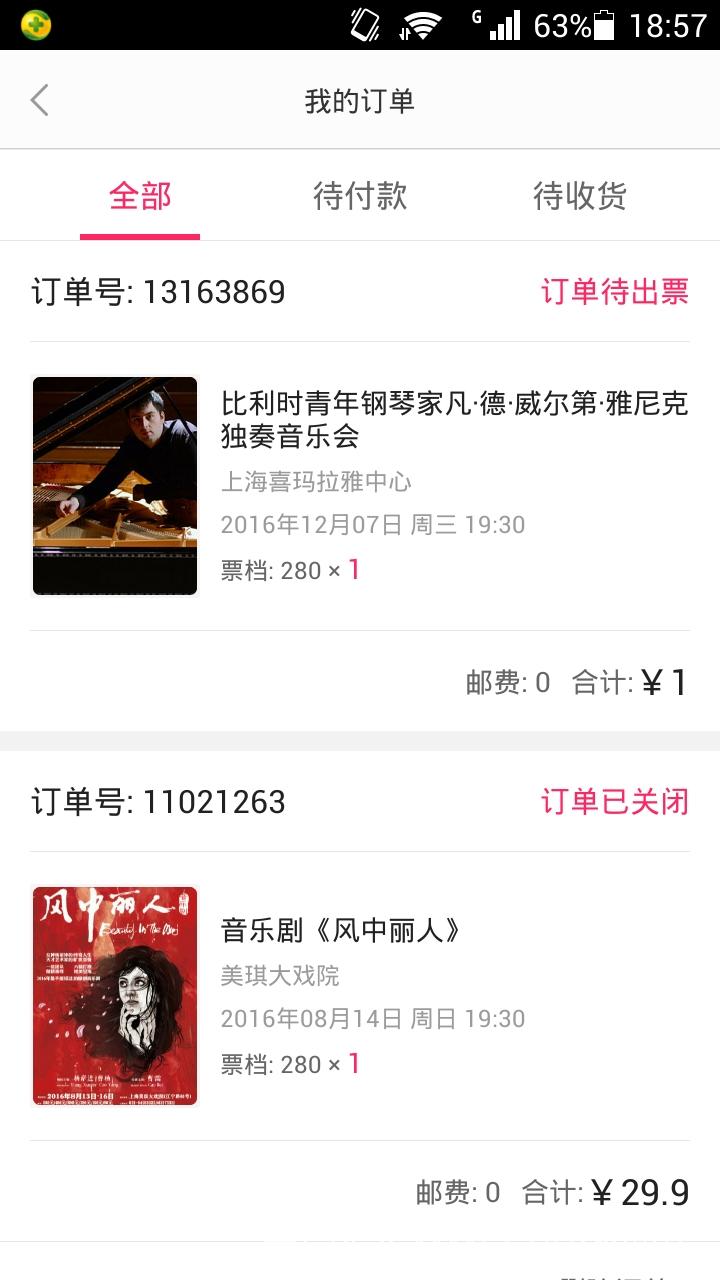Switch to the 全部 tab

(x=140, y=196)
